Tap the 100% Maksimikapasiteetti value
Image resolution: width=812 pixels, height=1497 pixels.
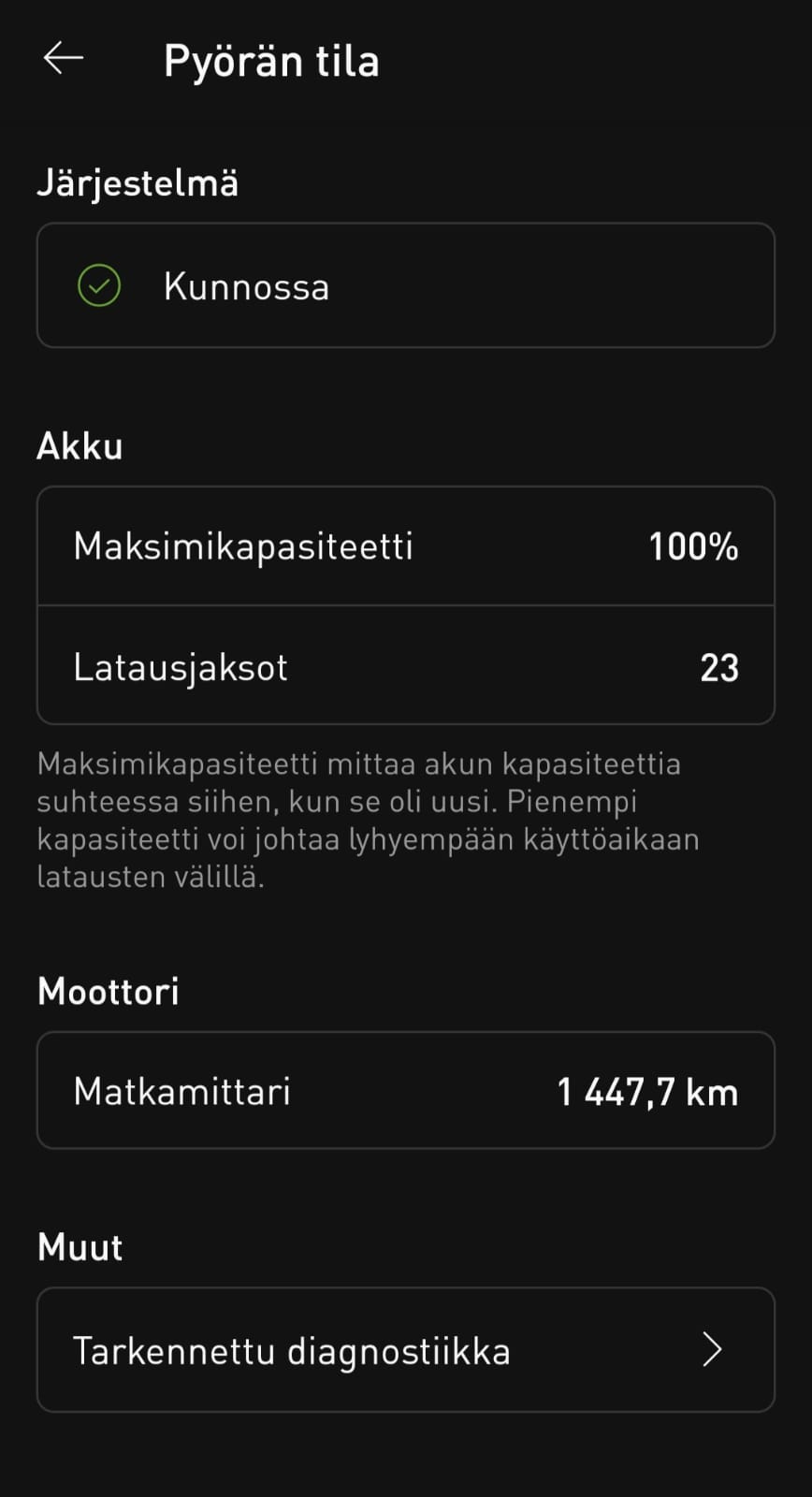[x=693, y=545]
